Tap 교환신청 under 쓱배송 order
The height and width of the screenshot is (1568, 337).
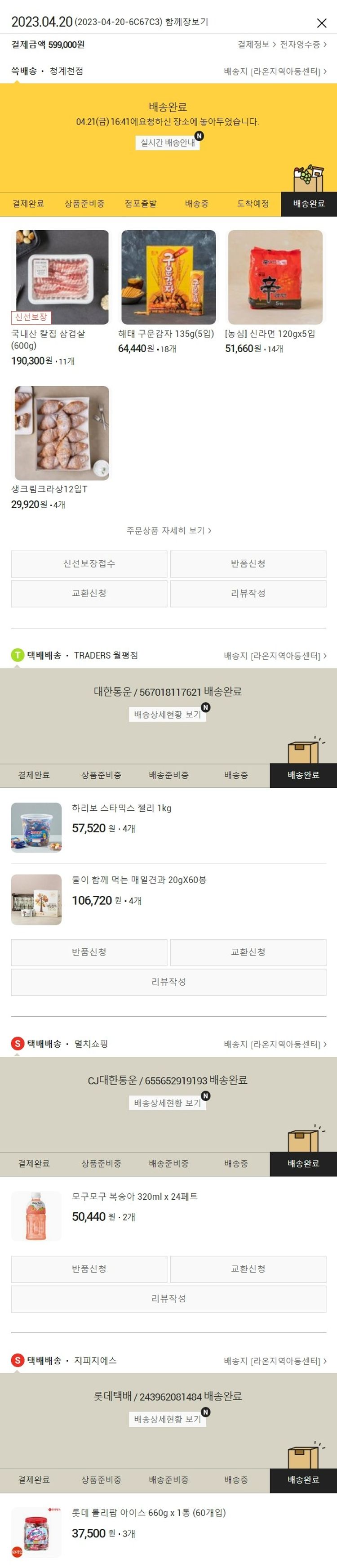coord(89,593)
